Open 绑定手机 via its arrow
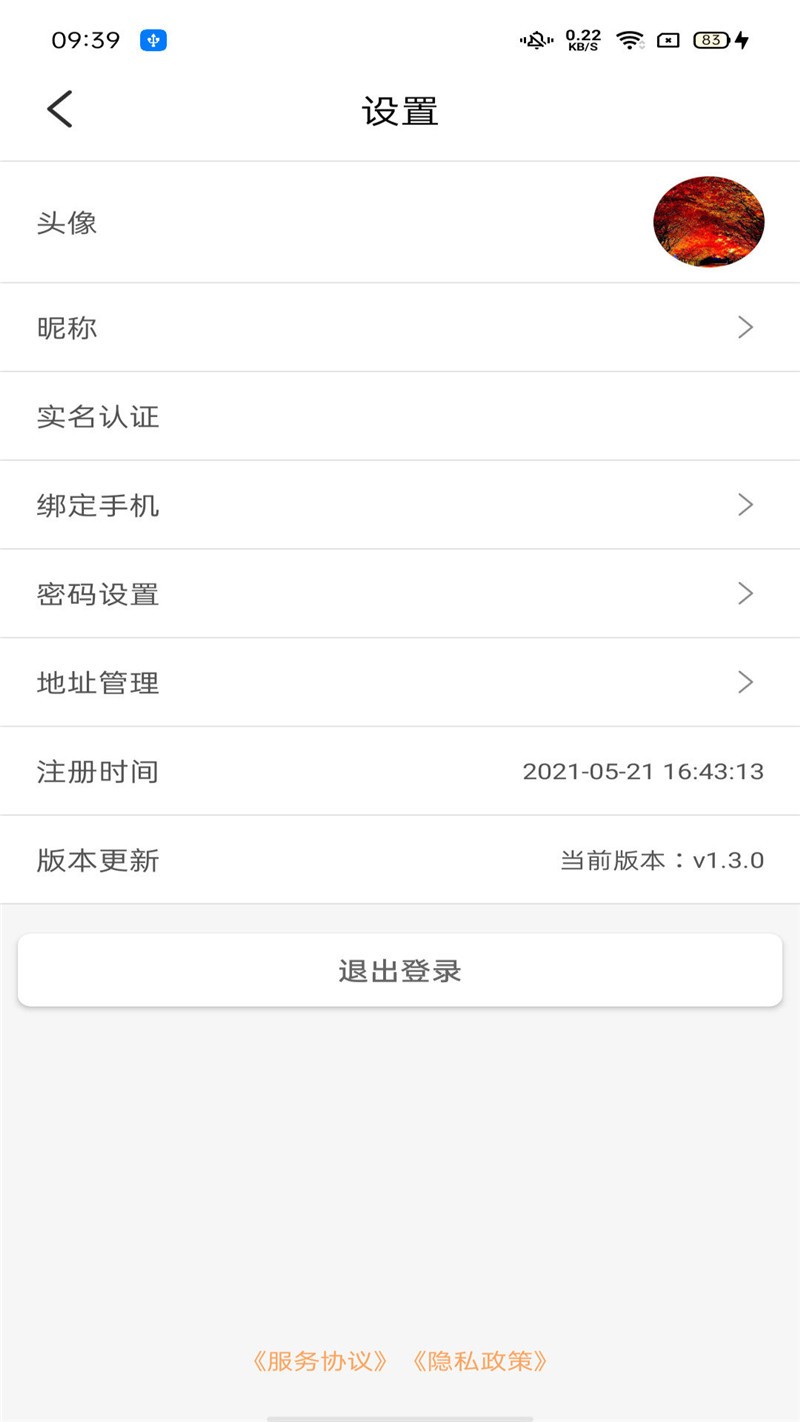The image size is (800, 1422). click(744, 505)
